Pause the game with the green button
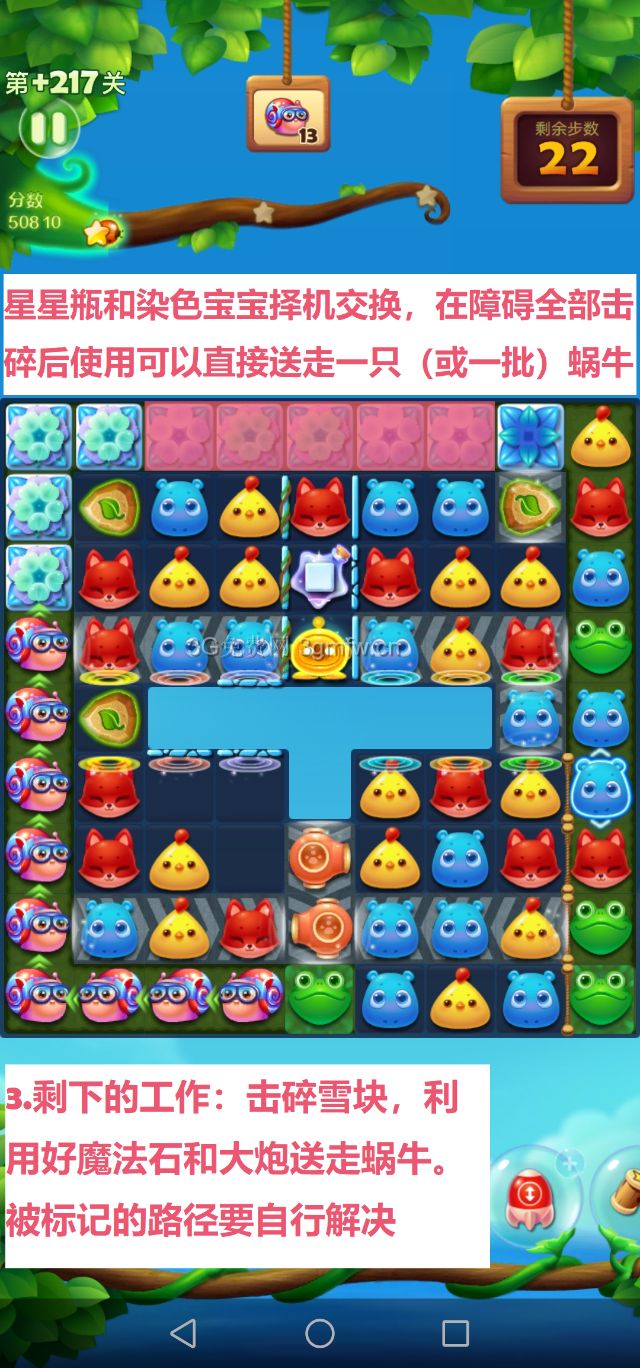 pyautogui.click(x=46, y=127)
